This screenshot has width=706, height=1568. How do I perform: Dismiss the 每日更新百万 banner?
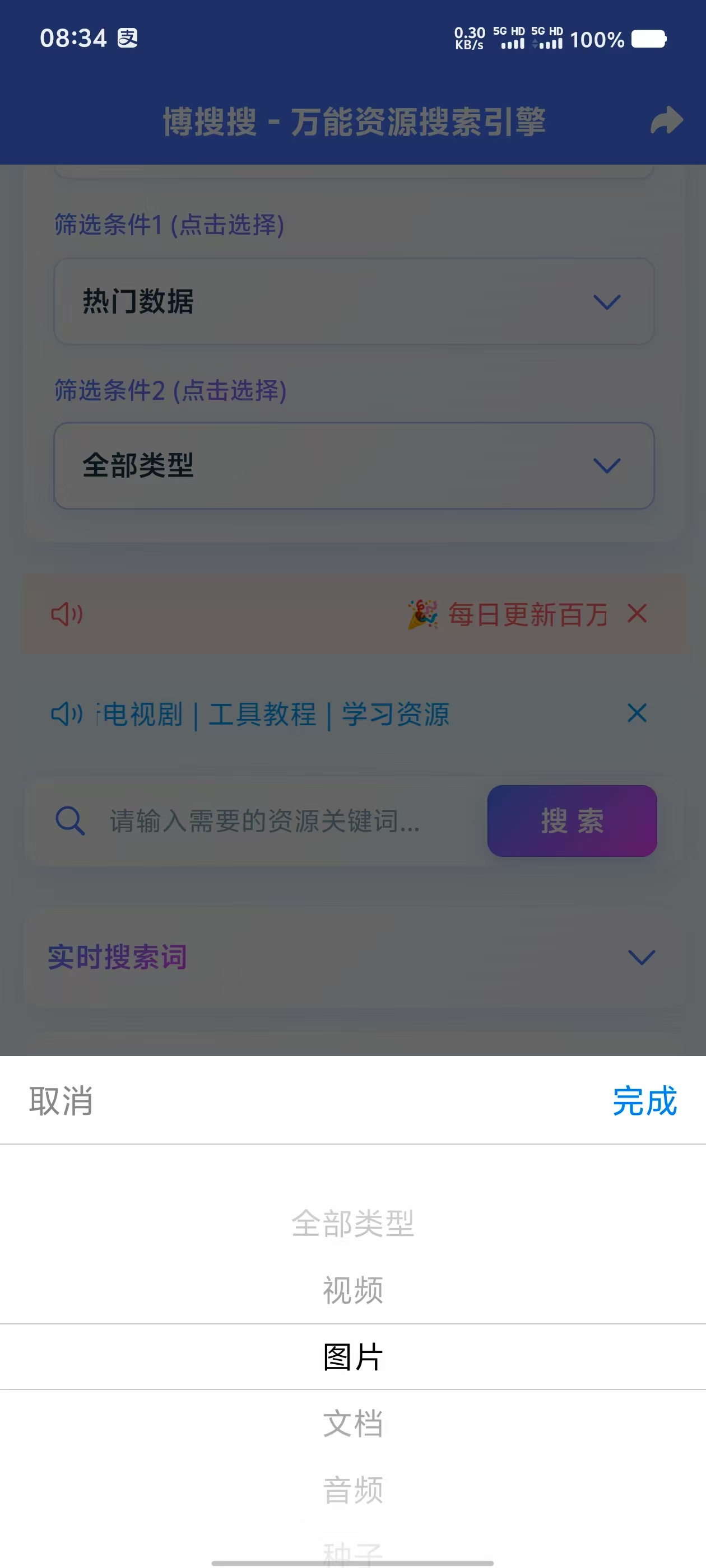coord(637,615)
